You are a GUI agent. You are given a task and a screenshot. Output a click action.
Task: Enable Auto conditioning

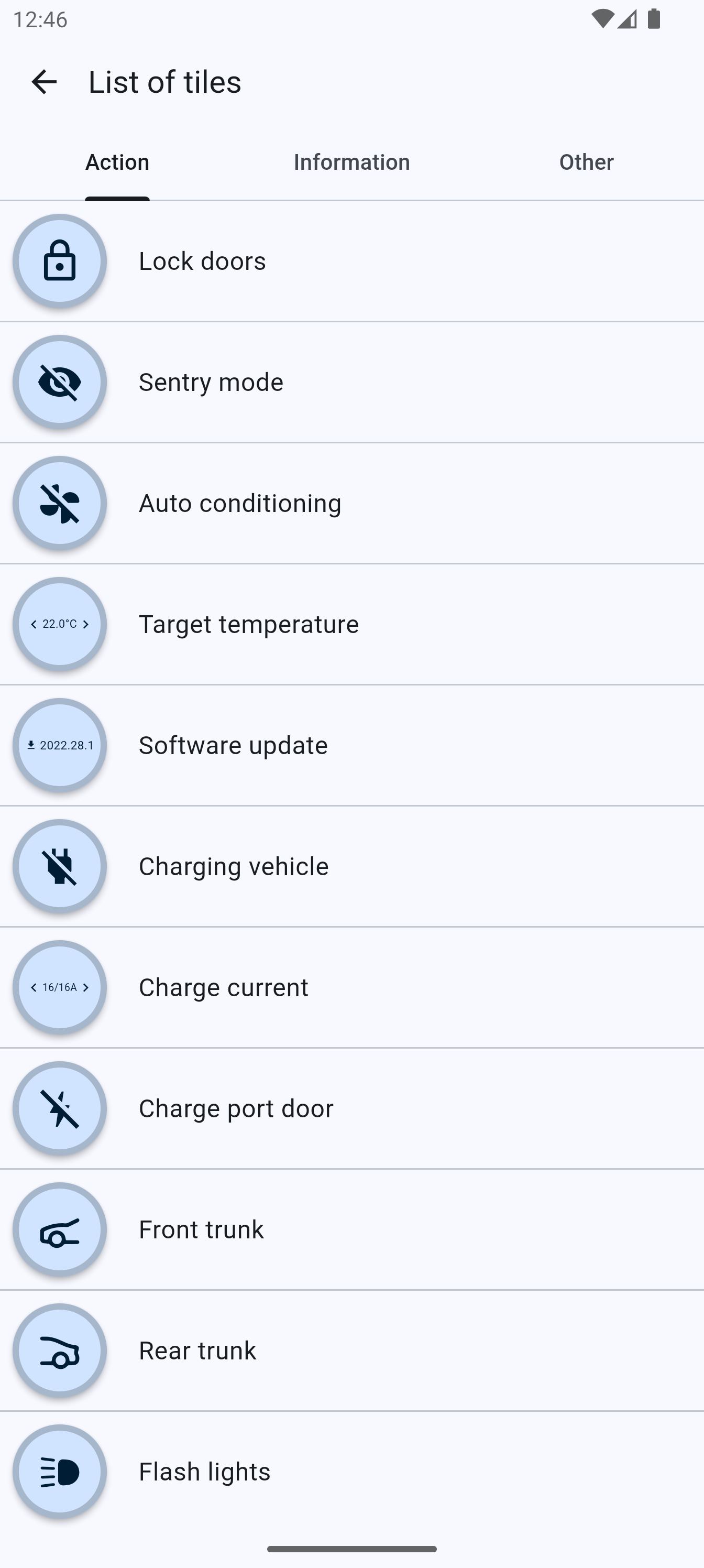[x=351, y=503]
